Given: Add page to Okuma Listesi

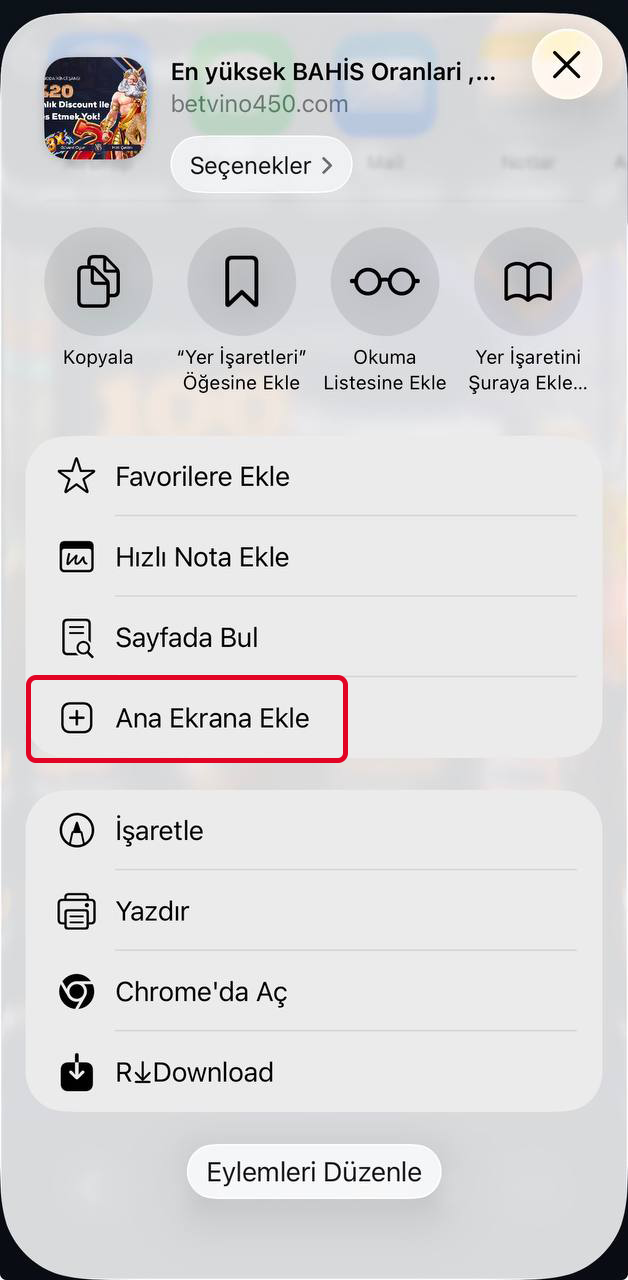Looking at the screenshot, I should point(384,282).
